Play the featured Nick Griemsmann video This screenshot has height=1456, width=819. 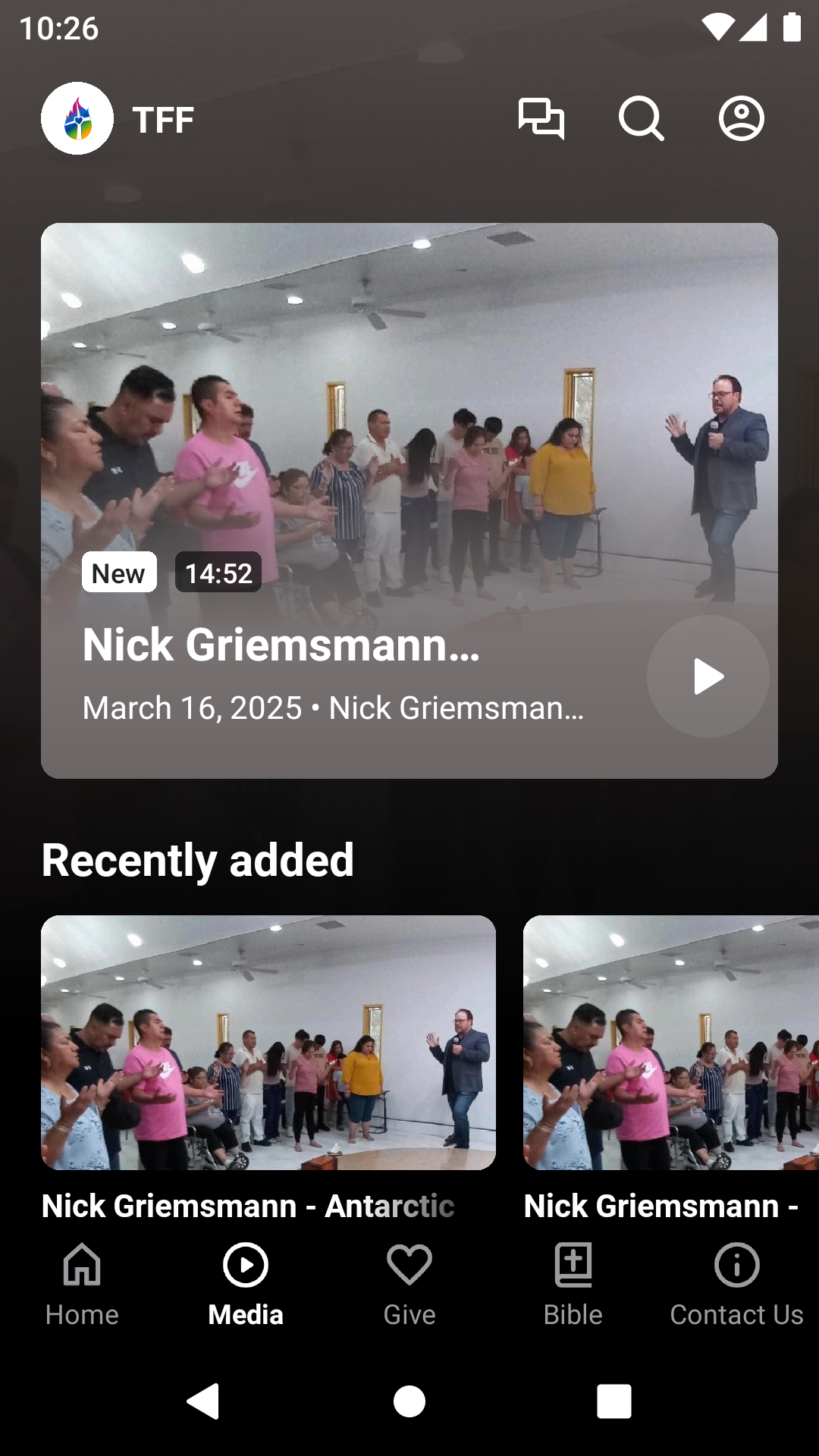click(x=708, y=676)
